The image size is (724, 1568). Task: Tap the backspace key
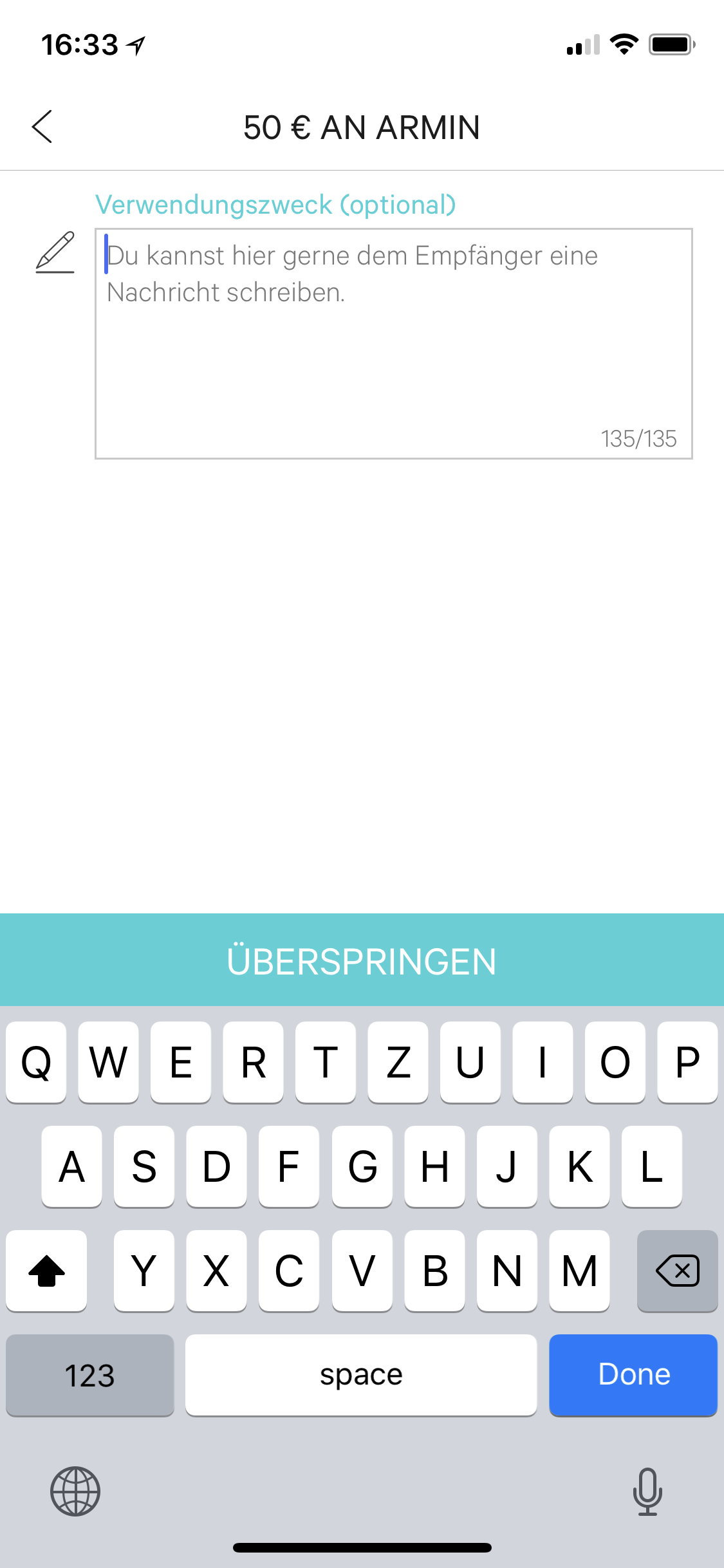pyautogui.click(x=677, y=1271)
